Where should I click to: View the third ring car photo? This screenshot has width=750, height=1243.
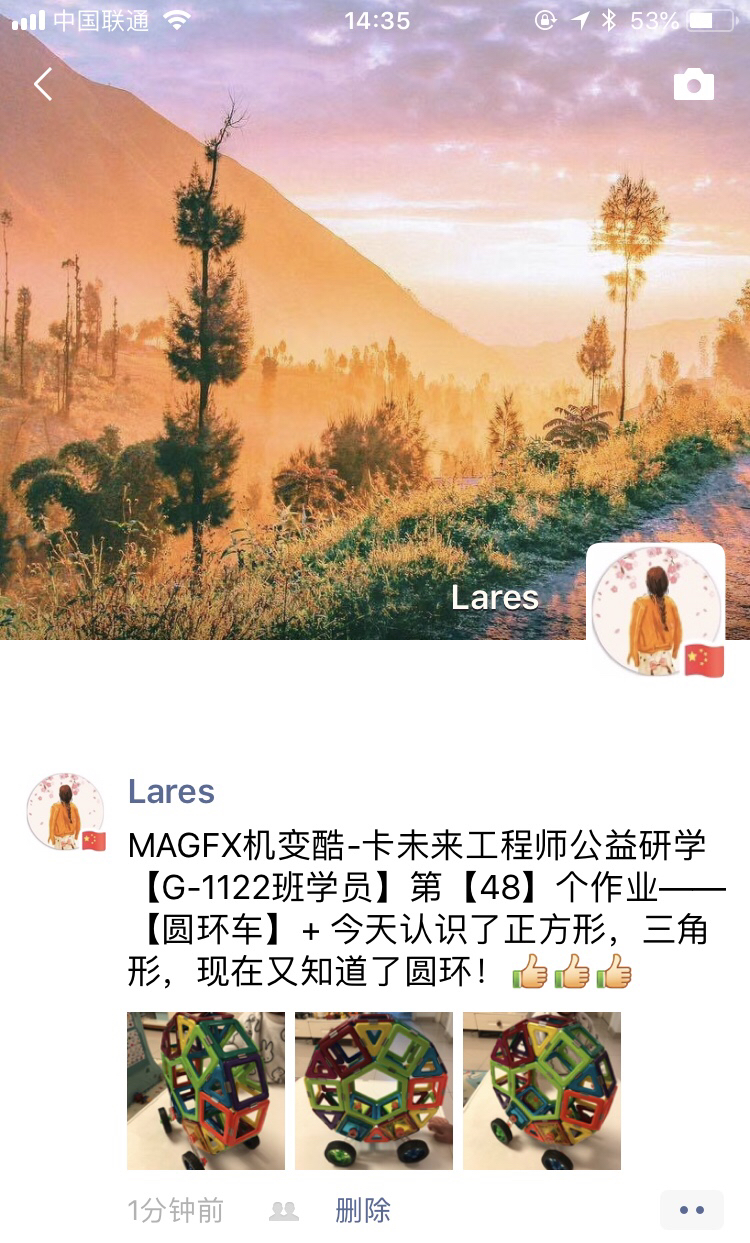(542, 1090)
